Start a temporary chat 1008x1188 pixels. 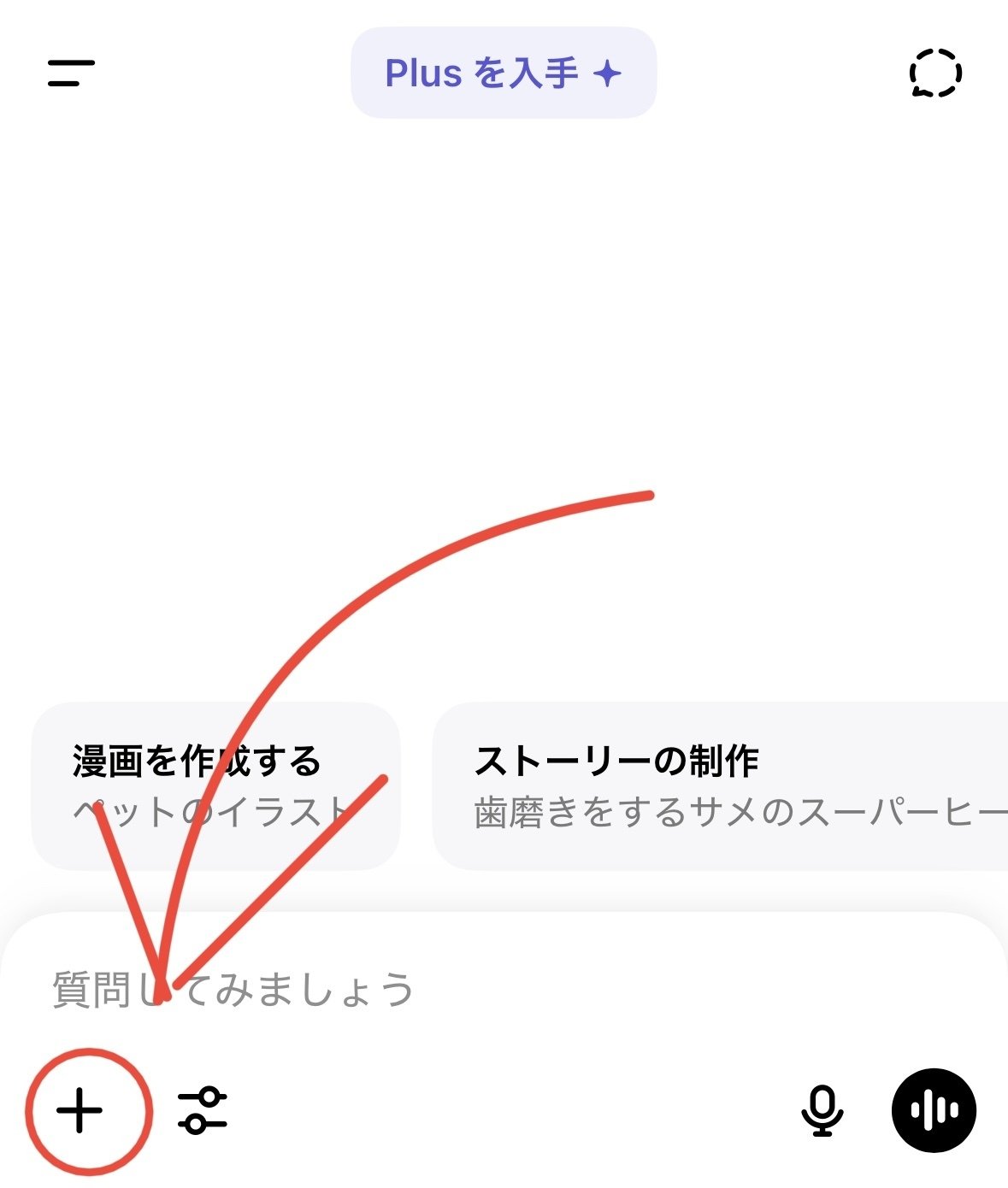pos(935,73)
